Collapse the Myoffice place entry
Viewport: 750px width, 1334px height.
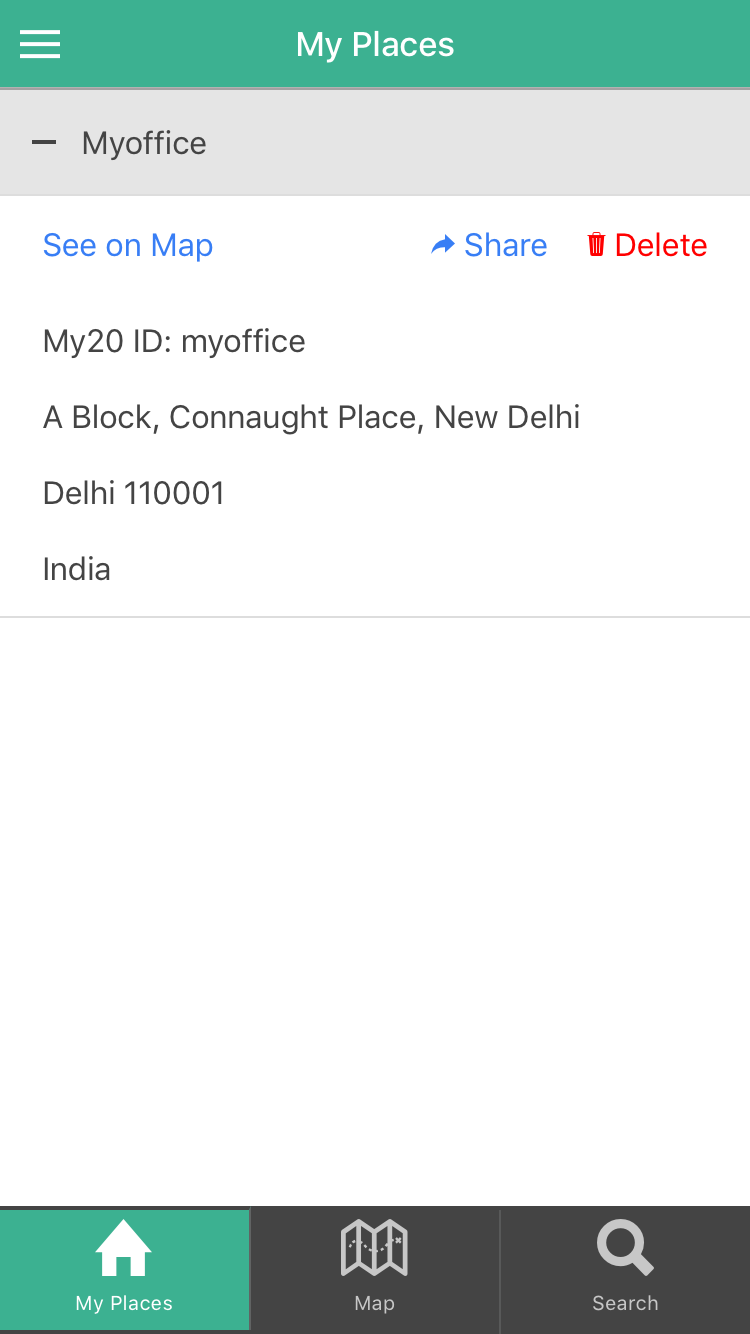pyautogui.click(x=44, y=143)
